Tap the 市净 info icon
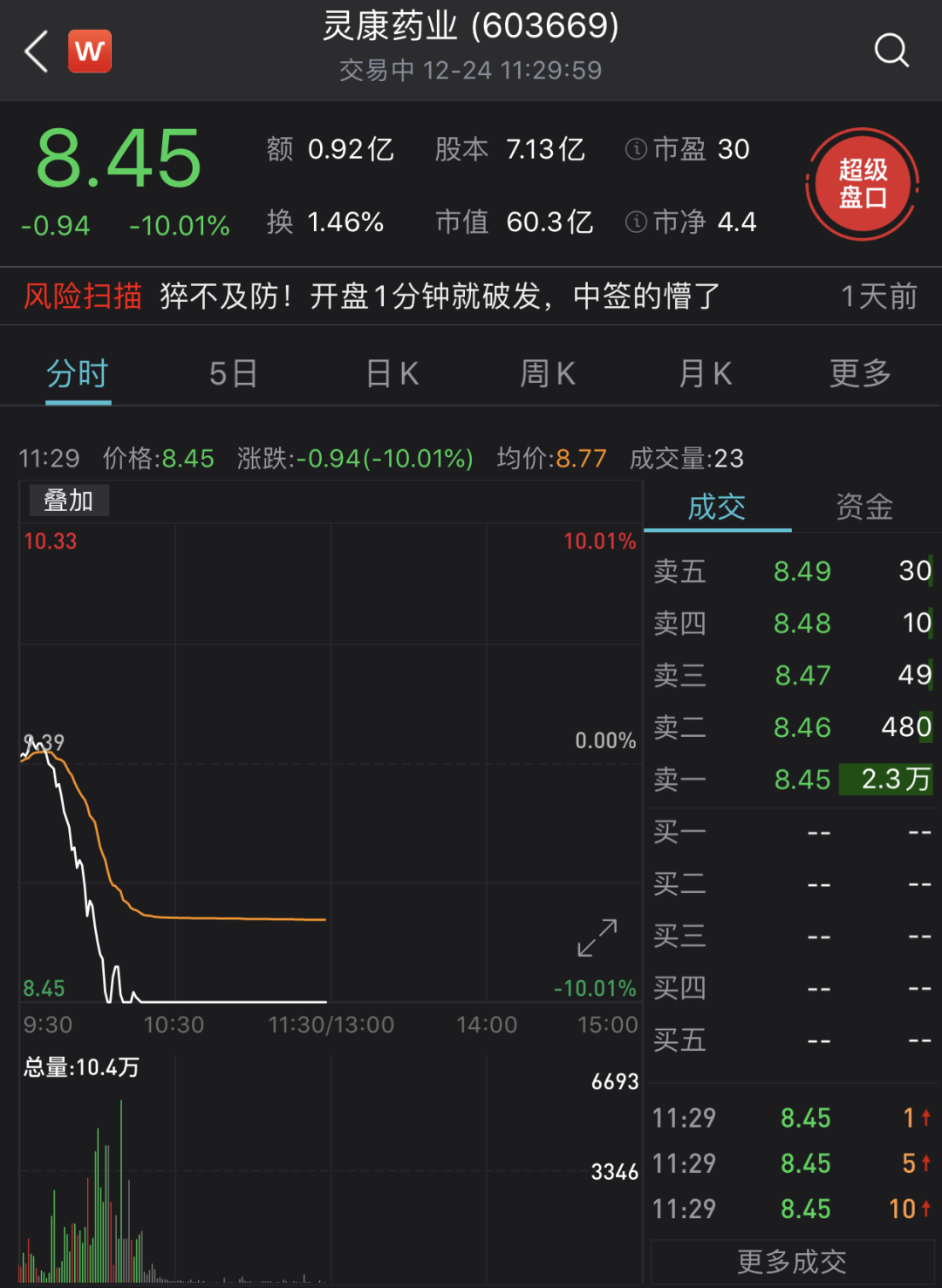942x1288 pixels. pyautogui.click(x=636, y=222)
